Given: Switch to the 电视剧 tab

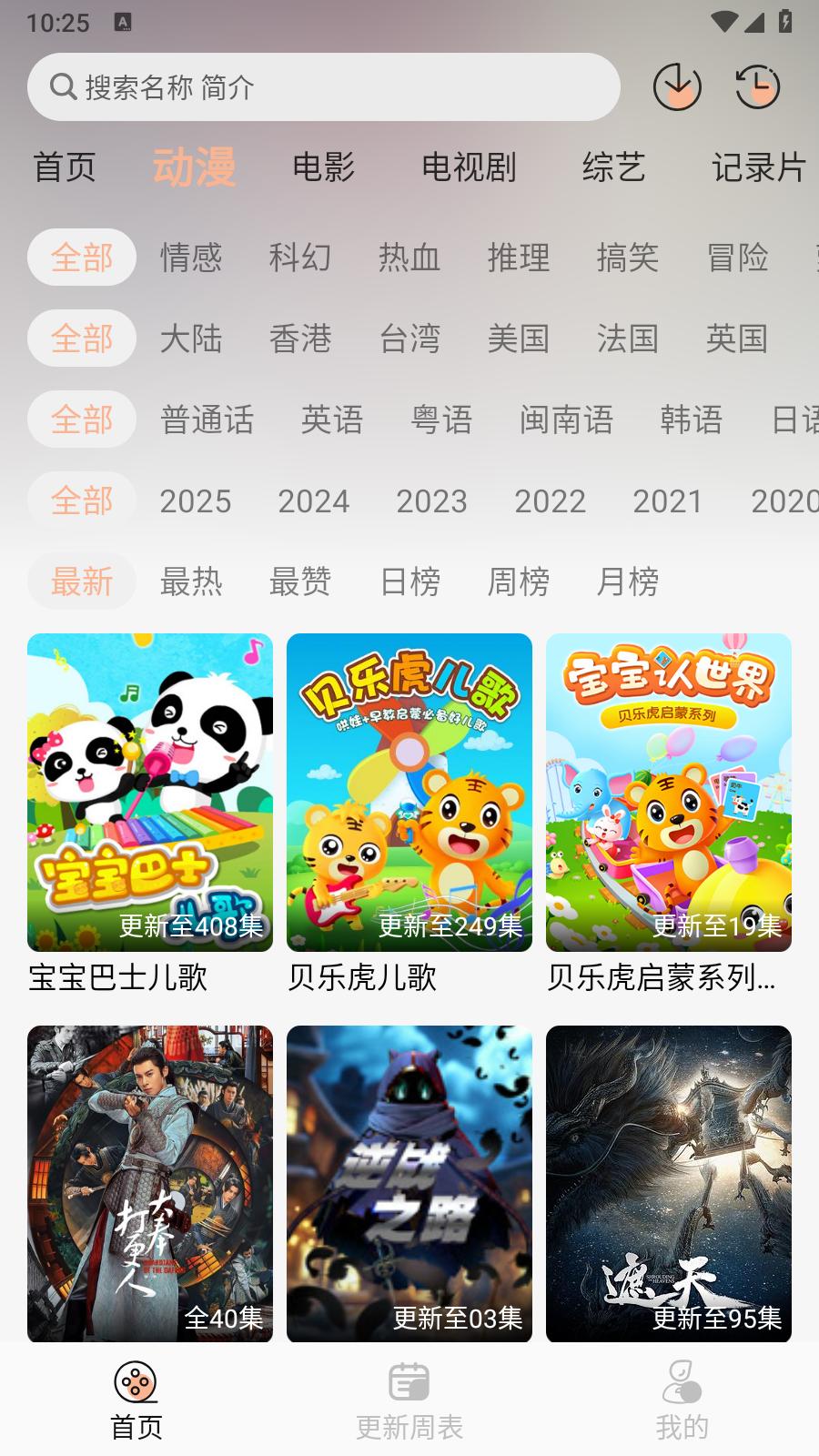Looking at the screenshot, I should click(469, 167).
